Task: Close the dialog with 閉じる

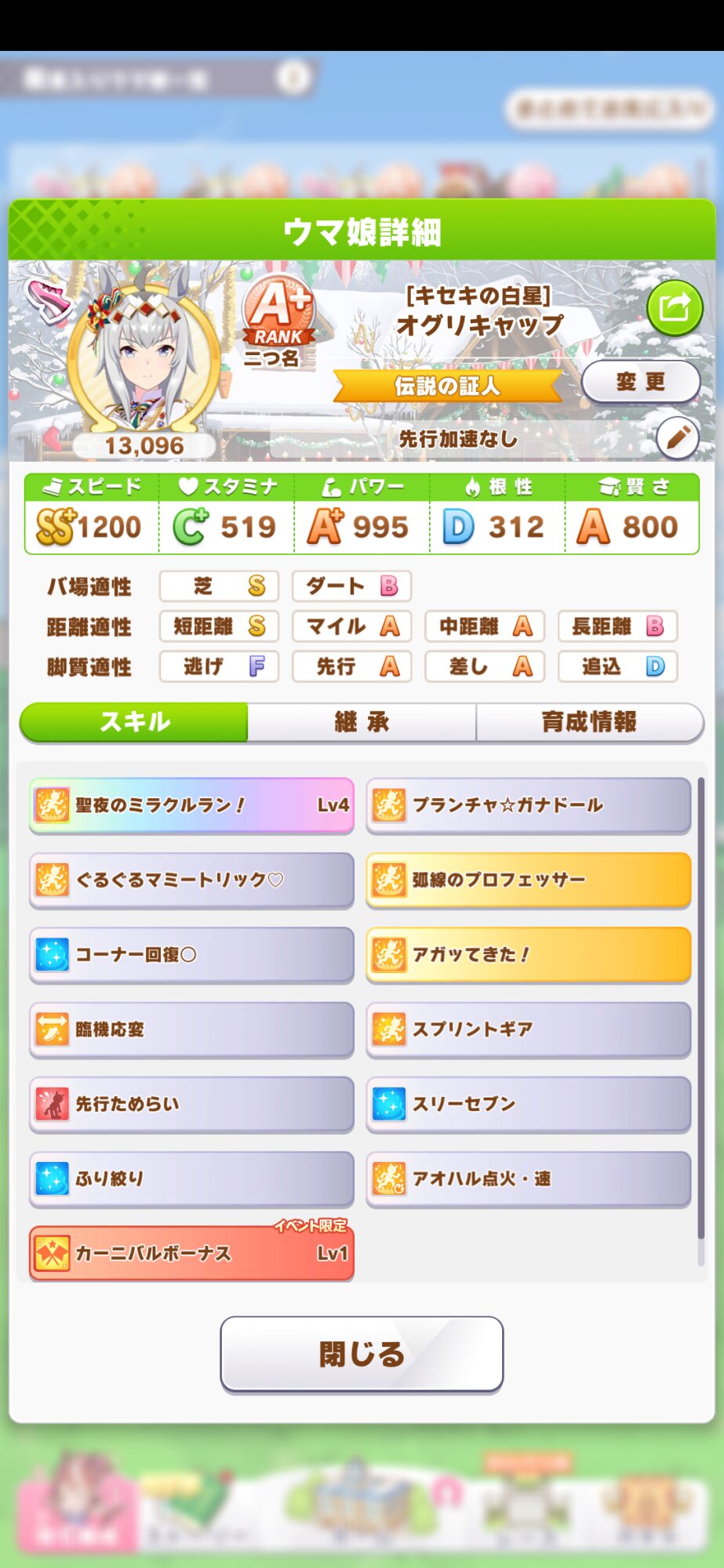Action: point(362,1354)
